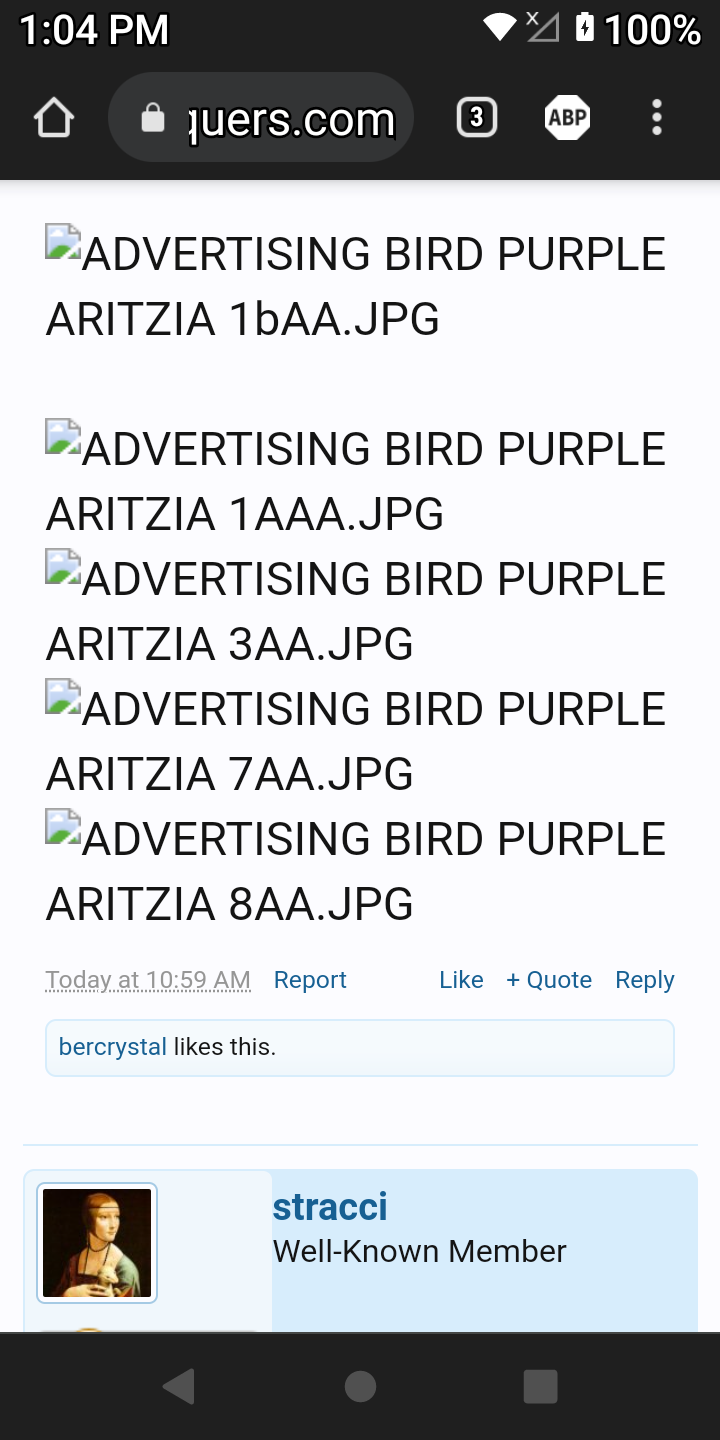Like this post
This screenshot has height=1440, width=720.
coord(461,980)
